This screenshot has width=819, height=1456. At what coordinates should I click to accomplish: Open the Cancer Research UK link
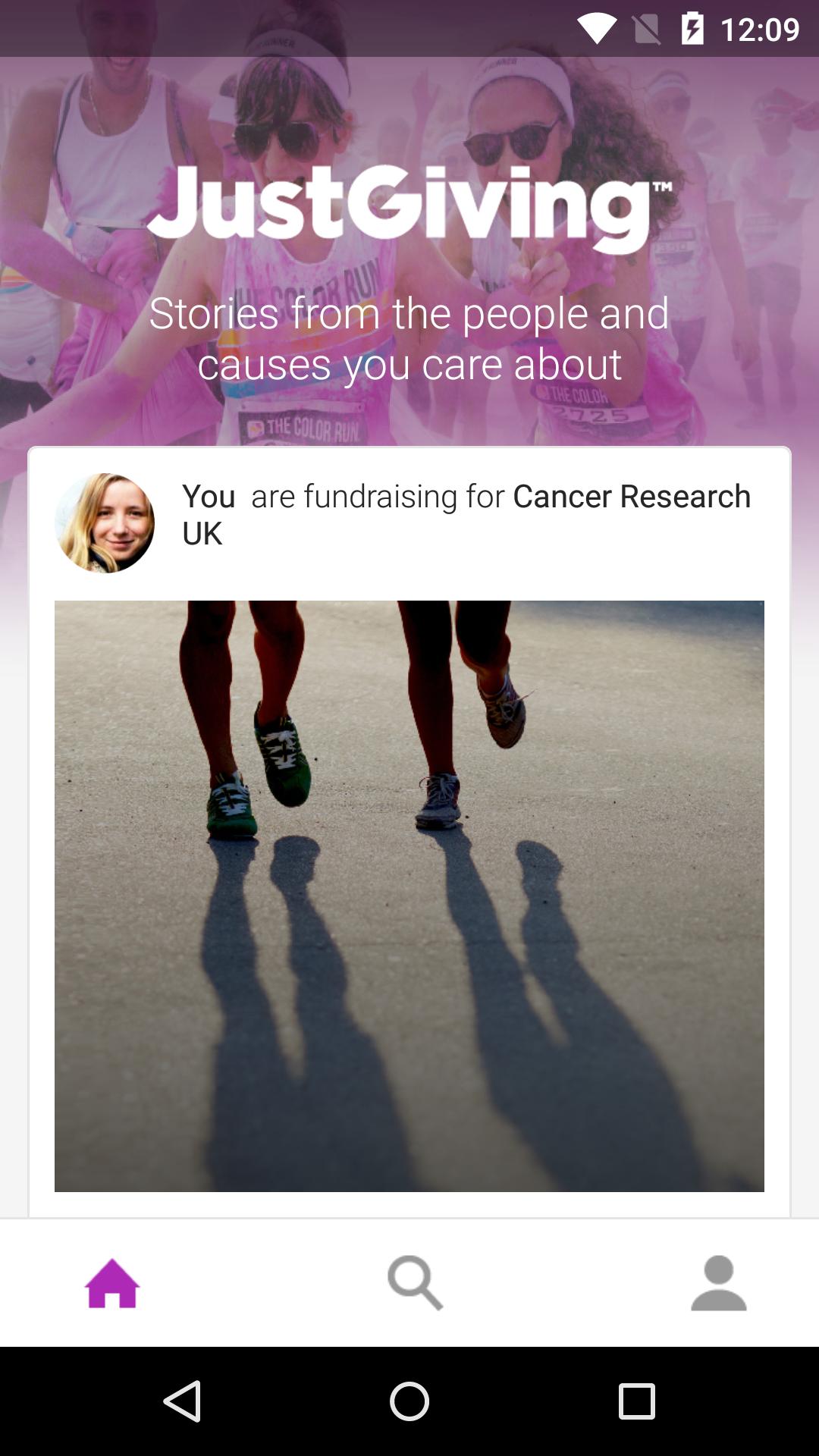point(631,495)
